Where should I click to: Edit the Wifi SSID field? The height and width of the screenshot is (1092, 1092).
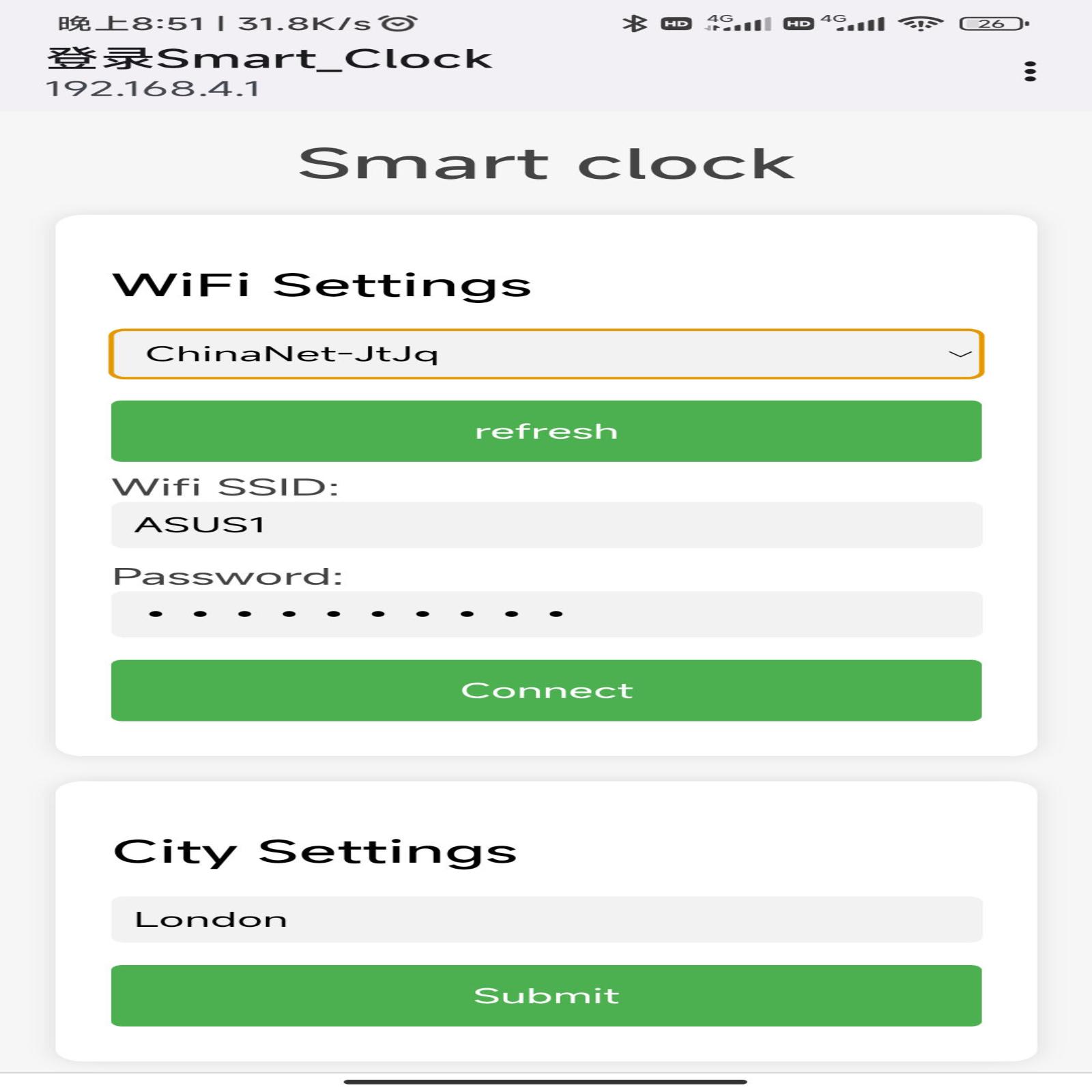(x=546, y=525)
